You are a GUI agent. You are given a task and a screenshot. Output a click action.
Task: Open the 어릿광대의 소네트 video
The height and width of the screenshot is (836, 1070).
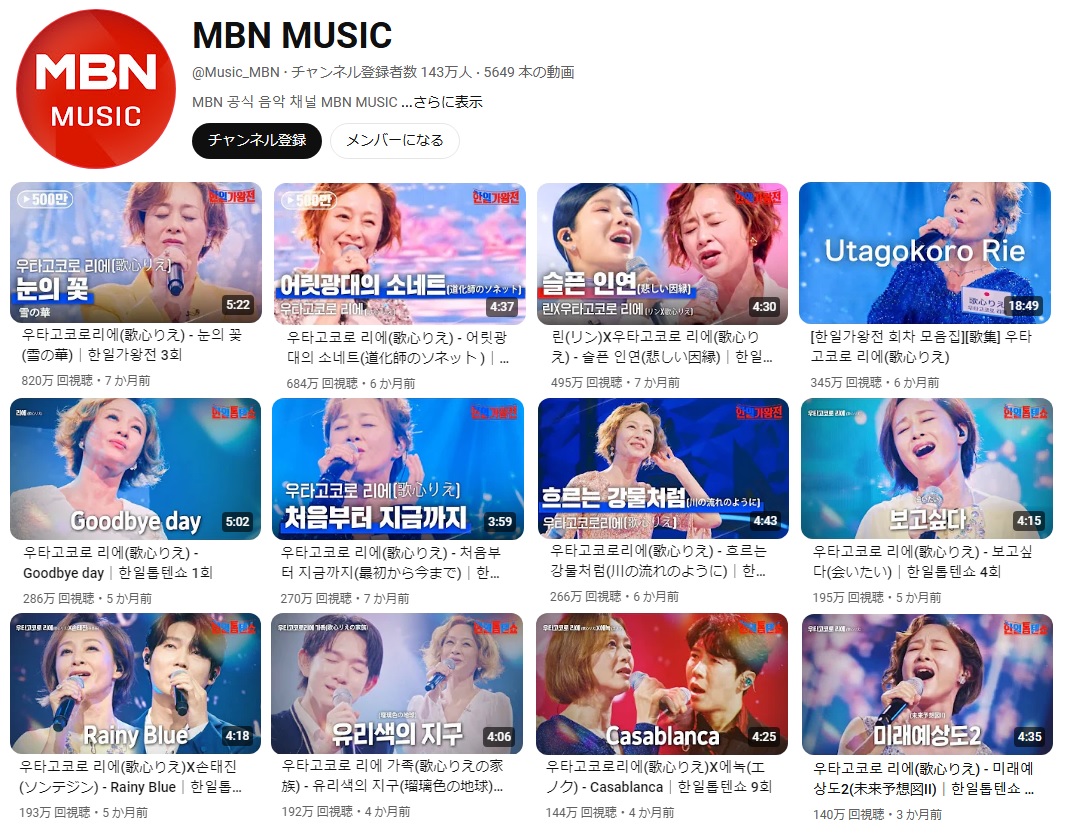tap(398, 253)
